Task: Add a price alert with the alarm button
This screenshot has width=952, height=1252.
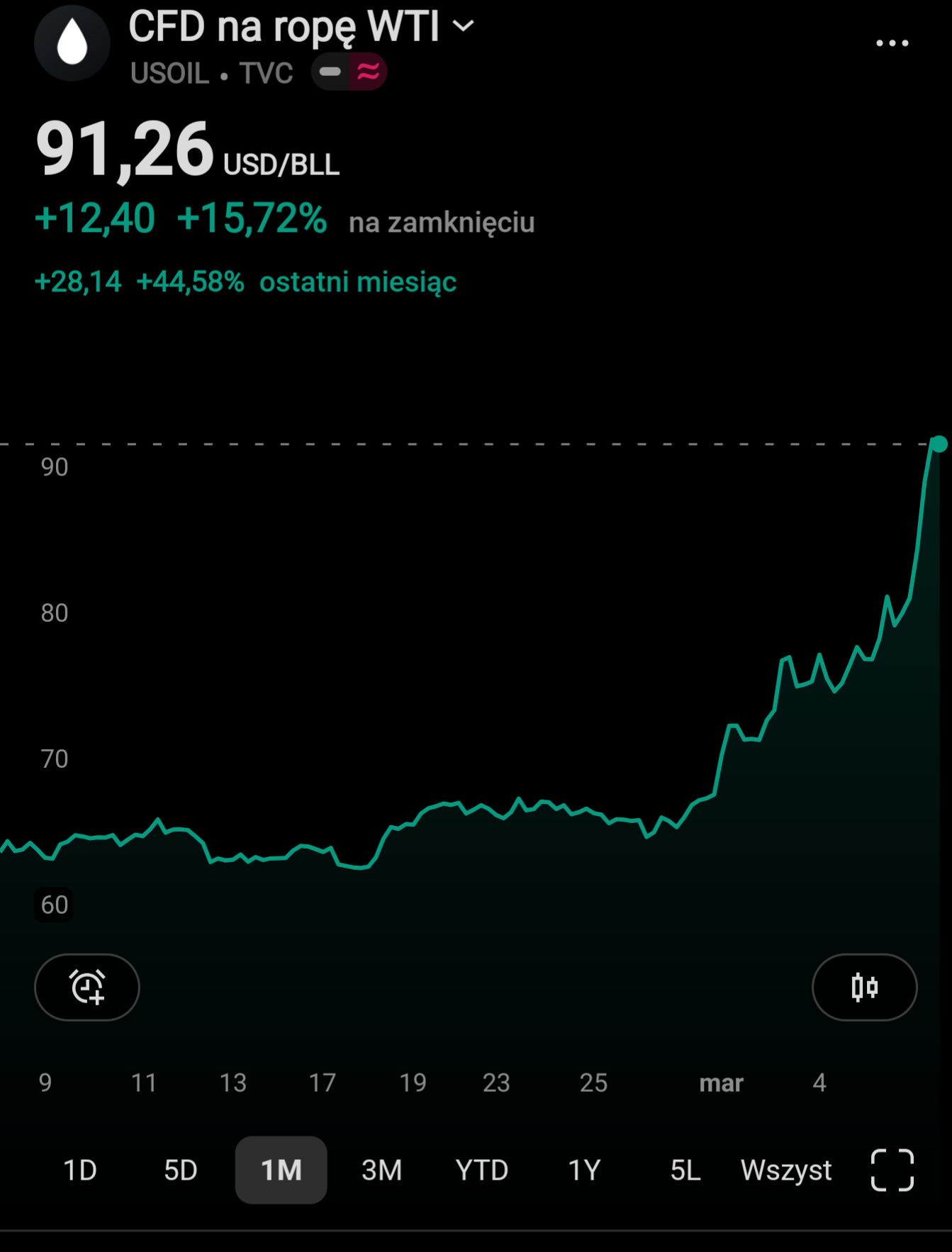Action: pyautogui.click(x=87, y=987)
